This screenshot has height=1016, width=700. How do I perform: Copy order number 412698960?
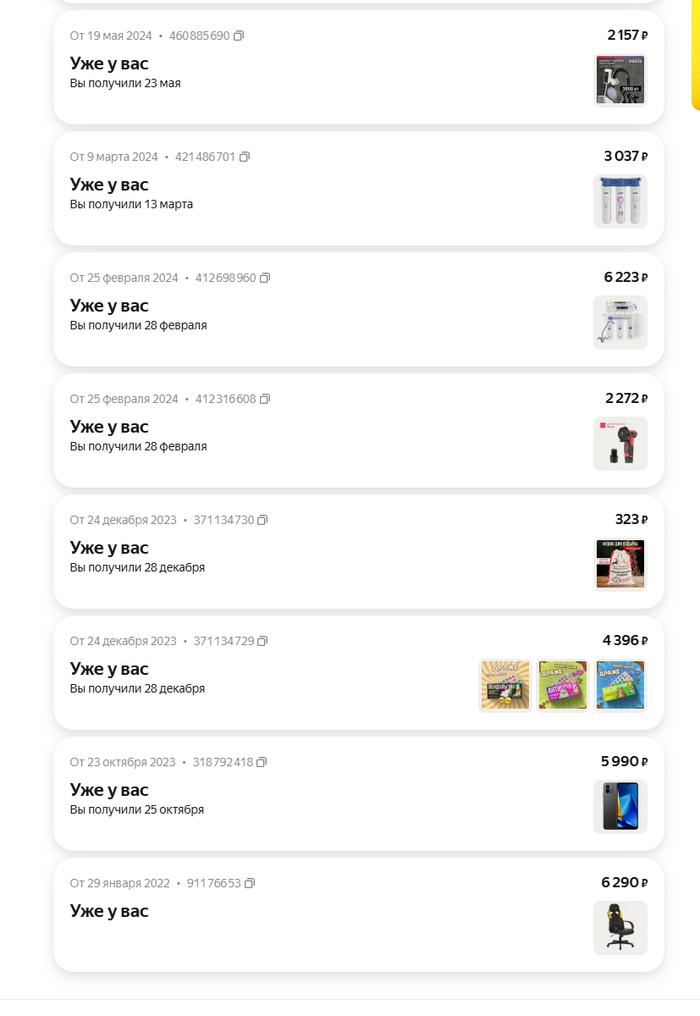click(265, 278)
